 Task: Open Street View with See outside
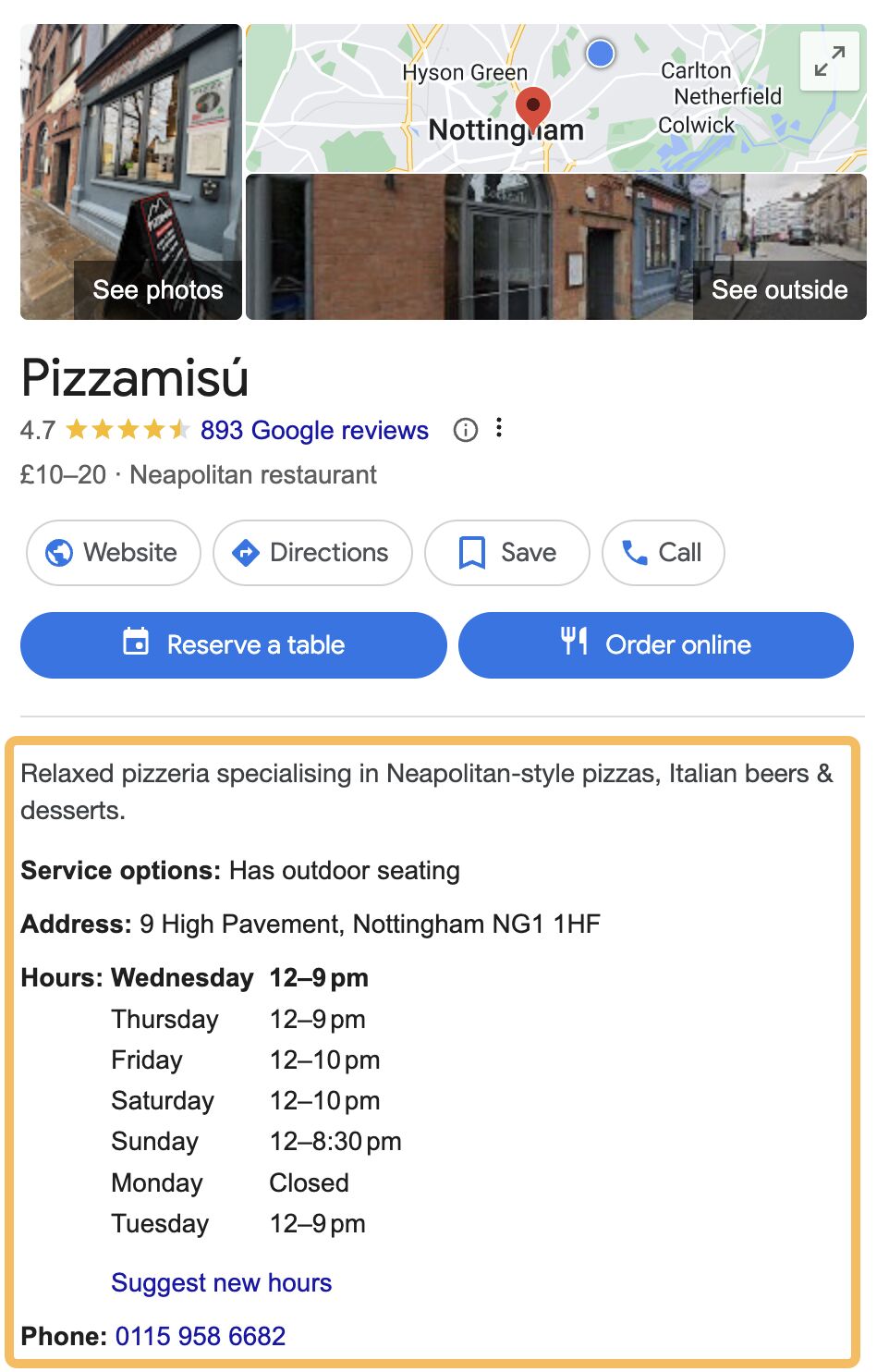(x=780, y=289)
